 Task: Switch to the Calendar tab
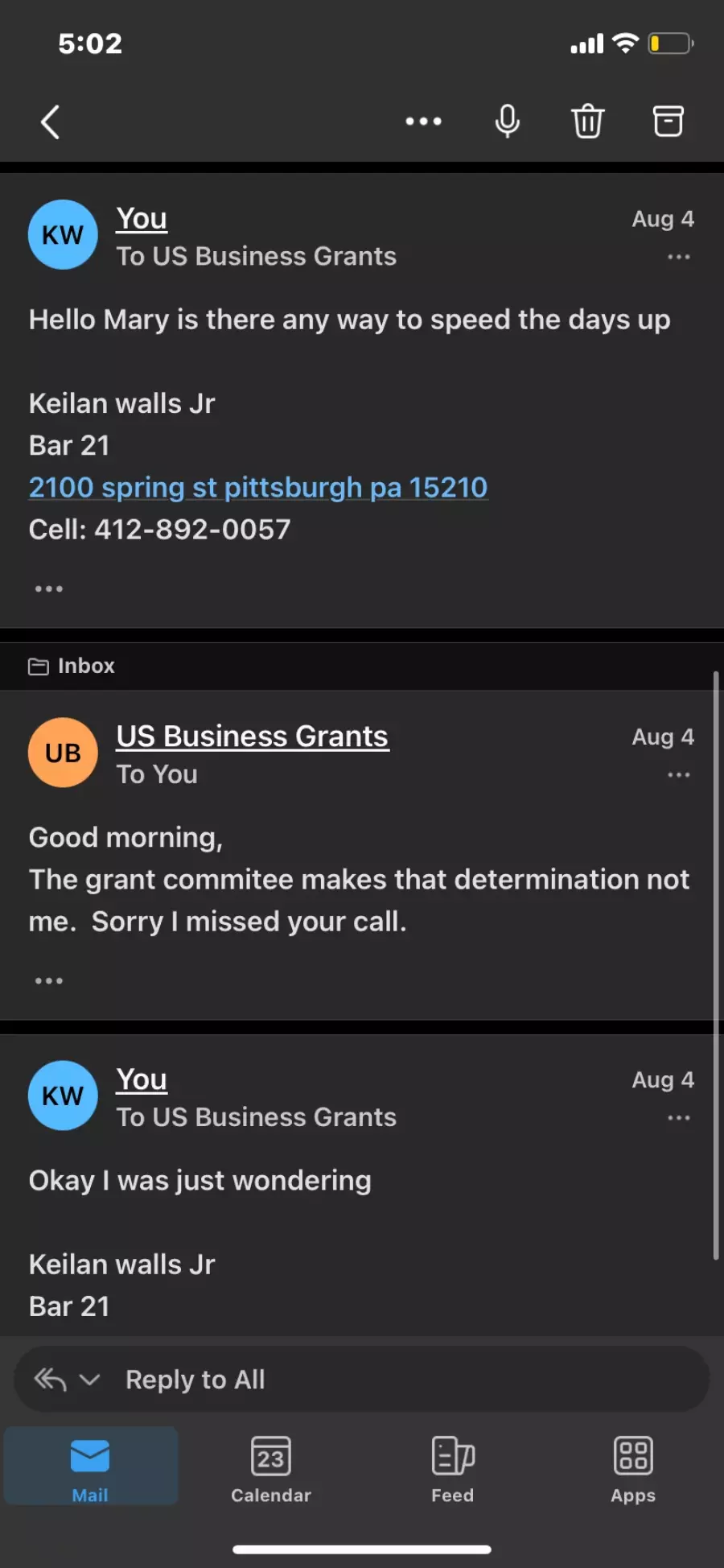pyautogui.click(x=271, y=1468)
